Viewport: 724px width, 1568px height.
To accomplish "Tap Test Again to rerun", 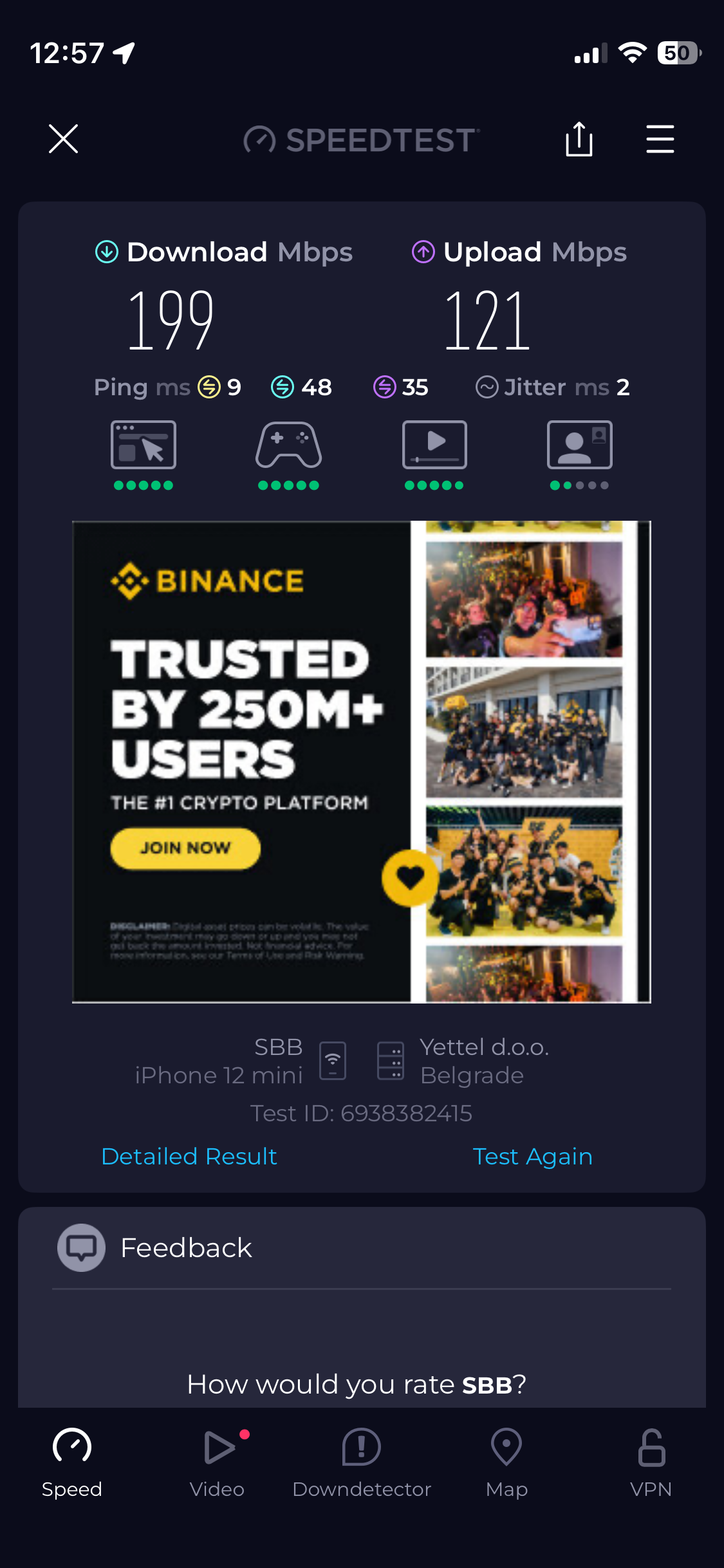I will pyautogui.click(x=532, y=1157).
